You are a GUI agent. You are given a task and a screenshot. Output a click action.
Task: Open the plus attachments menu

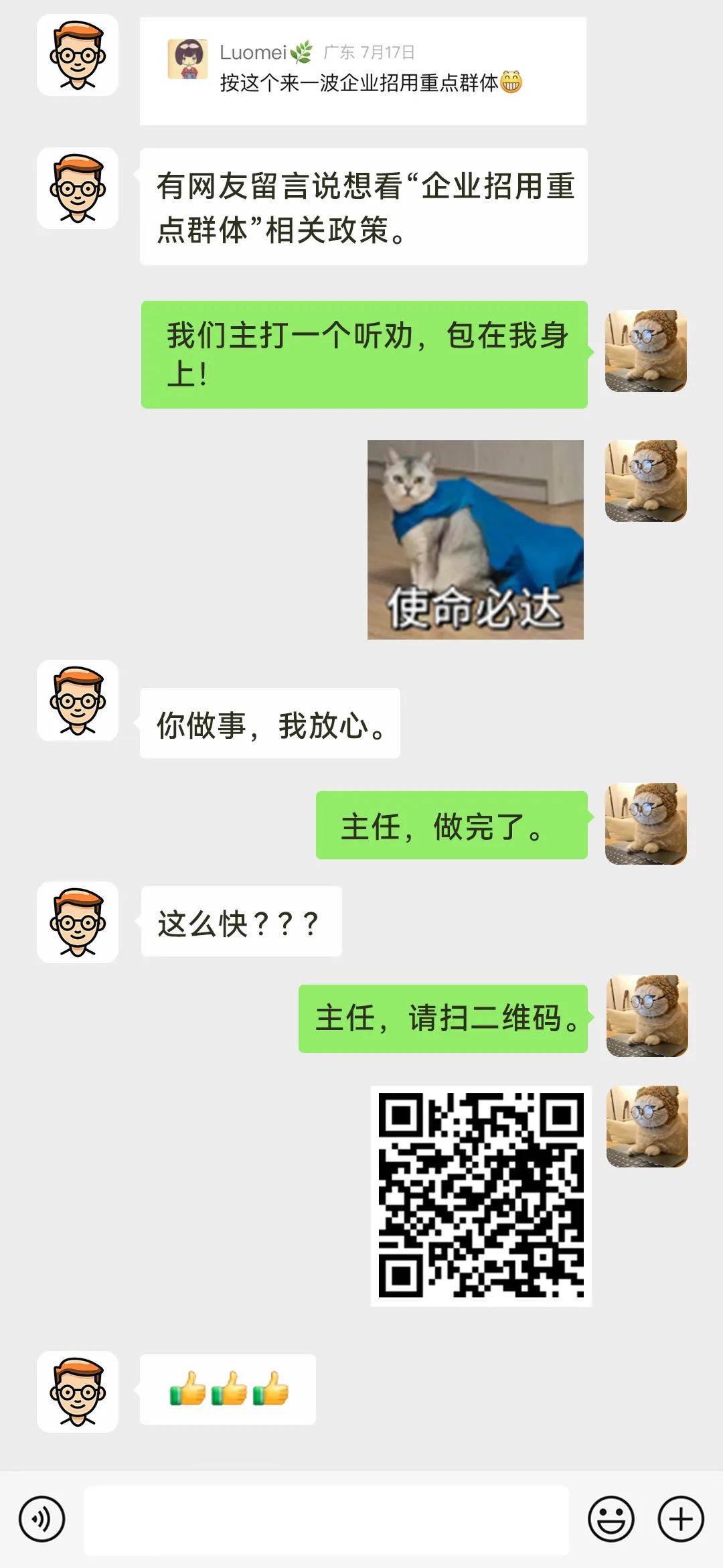pos(681,1519)
